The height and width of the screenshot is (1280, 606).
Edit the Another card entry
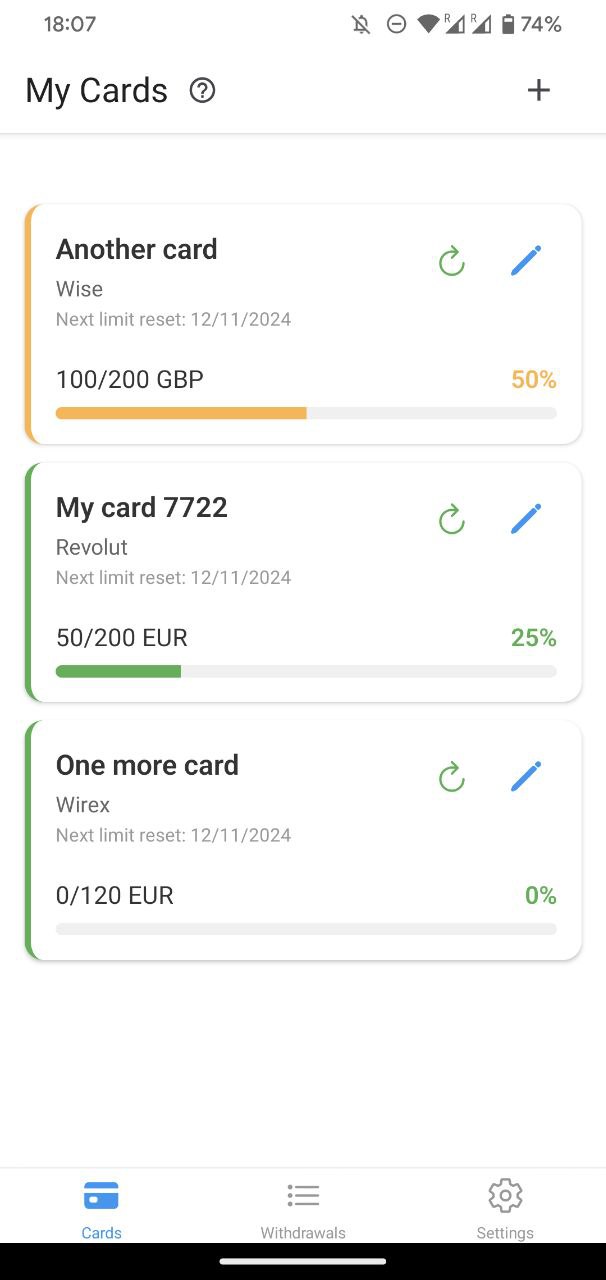tap(525, 261)
